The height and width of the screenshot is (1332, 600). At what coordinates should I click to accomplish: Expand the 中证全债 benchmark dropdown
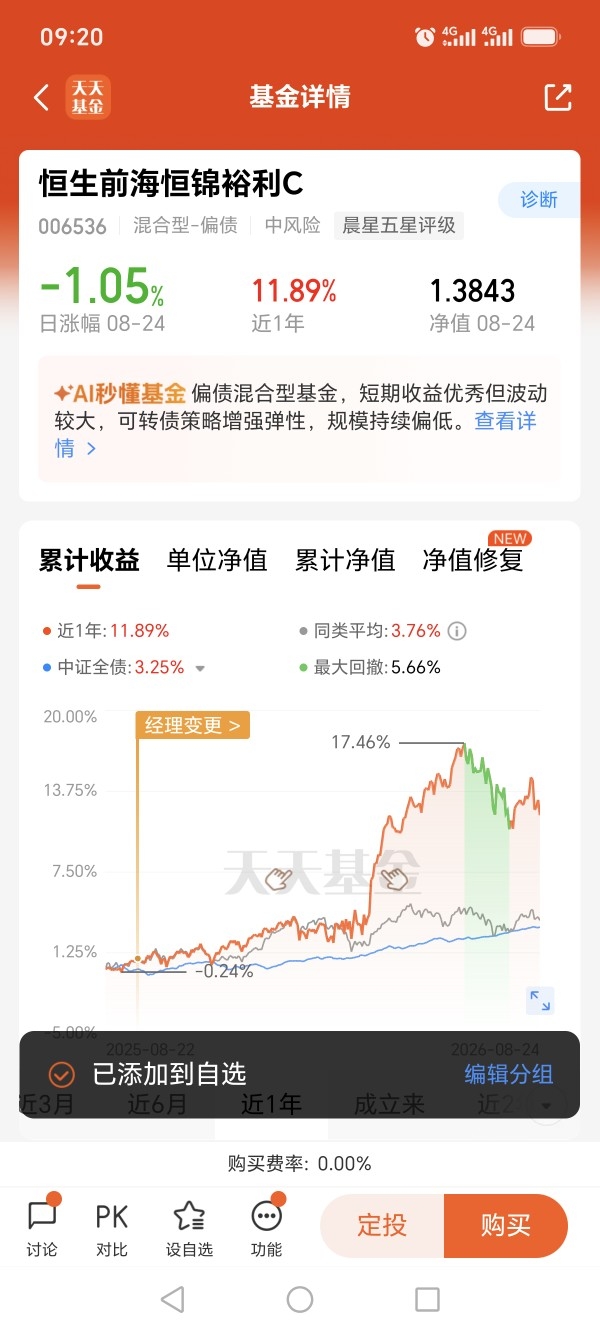tap(200, 668)
